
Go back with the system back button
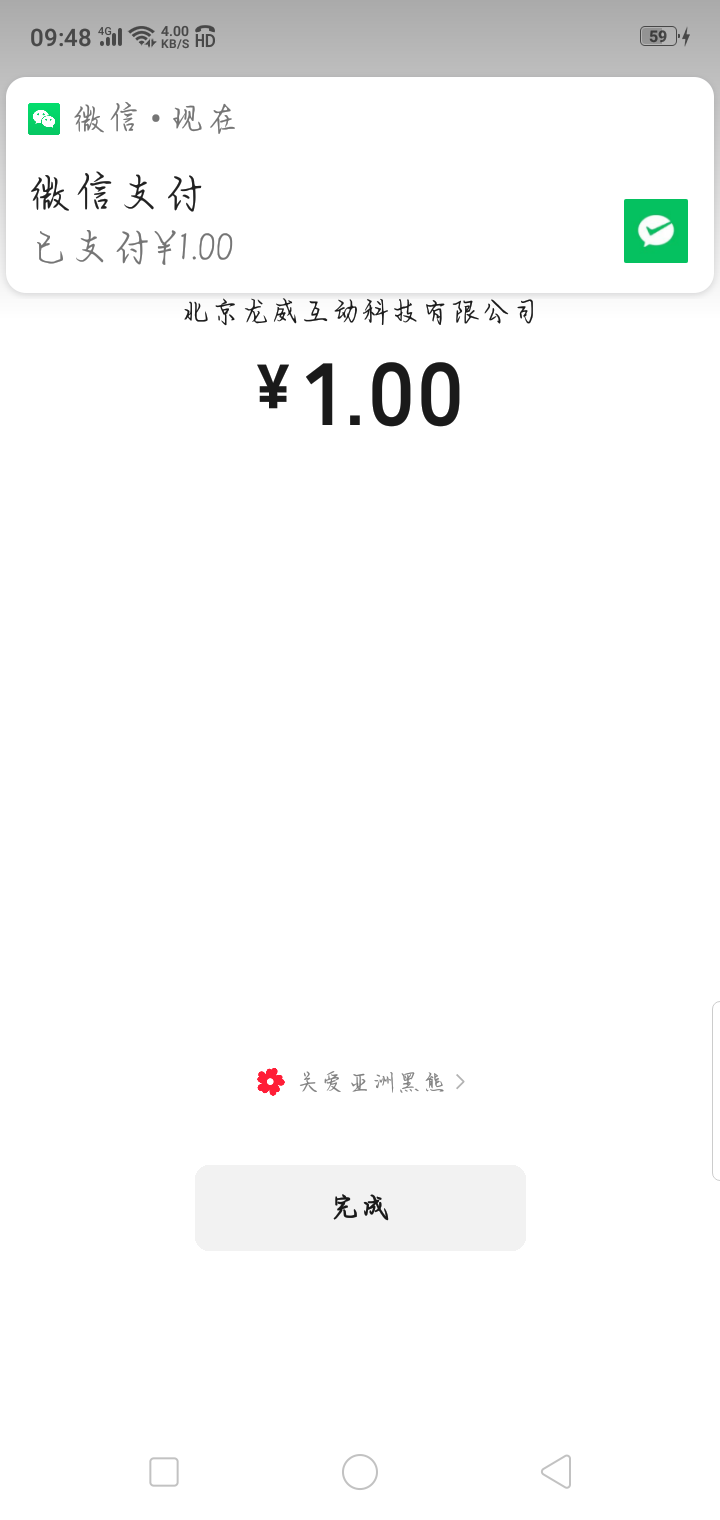pyautogui.click(x=556, y=1472)
